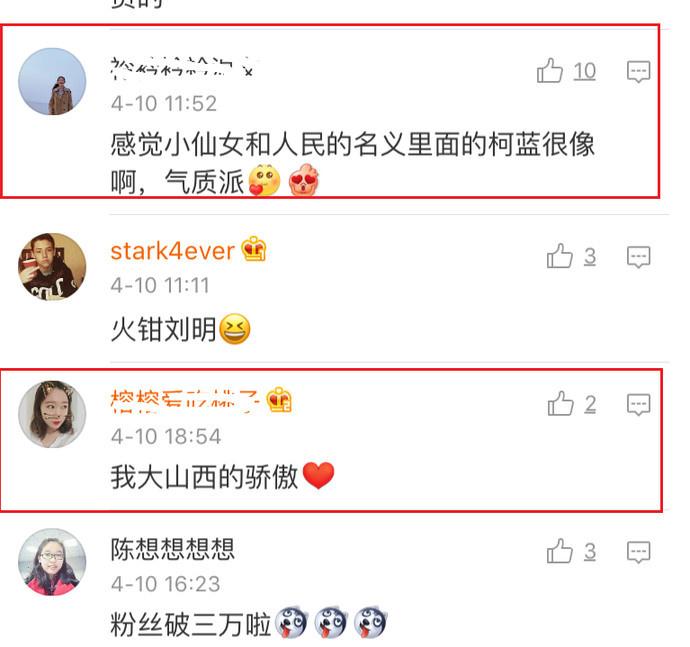The height and width of the screenshot is (647, 690).
Task: Reply to 陈想想想想's comment
Action: 639,551
